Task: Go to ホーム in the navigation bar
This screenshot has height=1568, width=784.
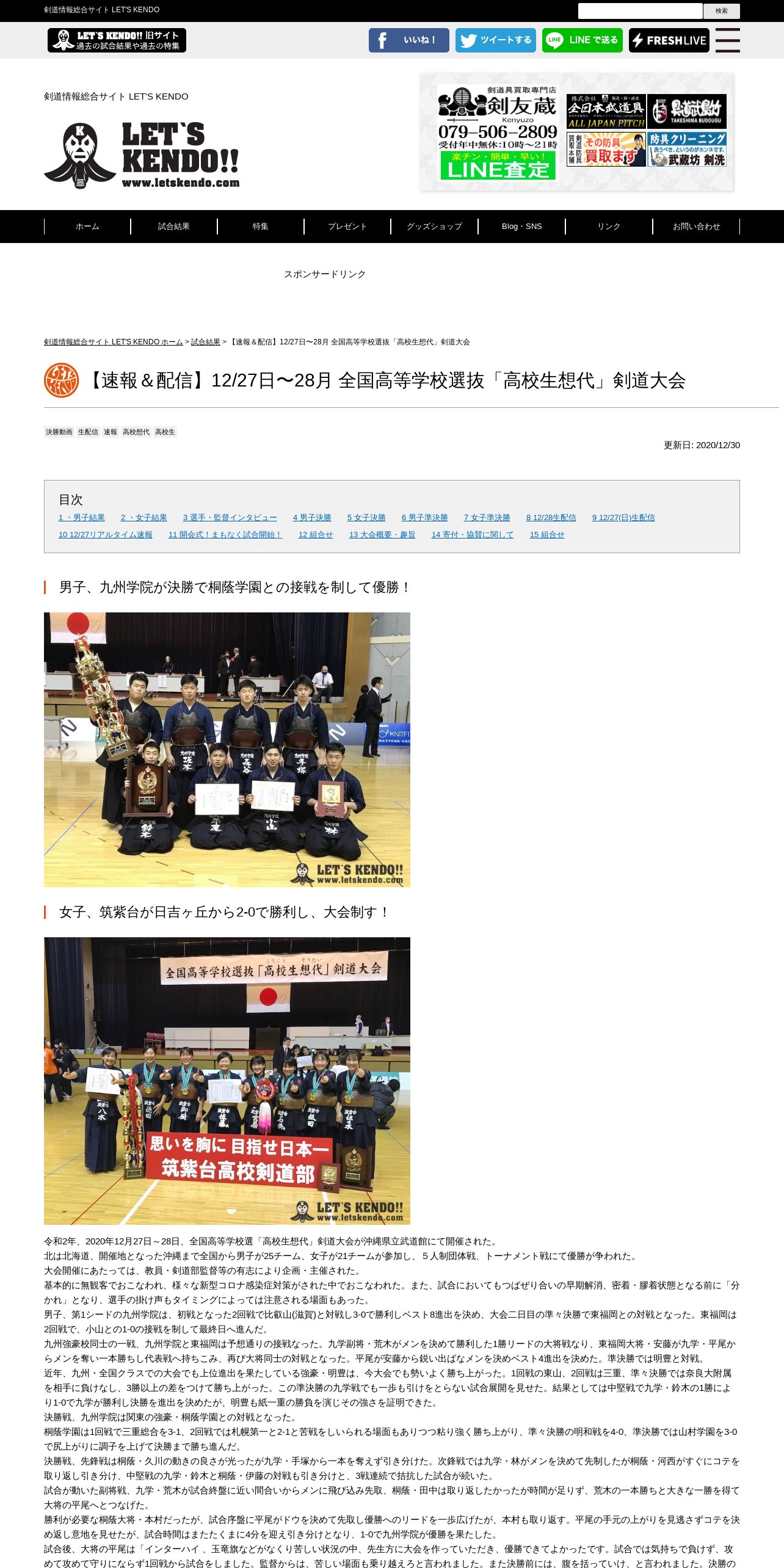Action: (x=87, y=227)
